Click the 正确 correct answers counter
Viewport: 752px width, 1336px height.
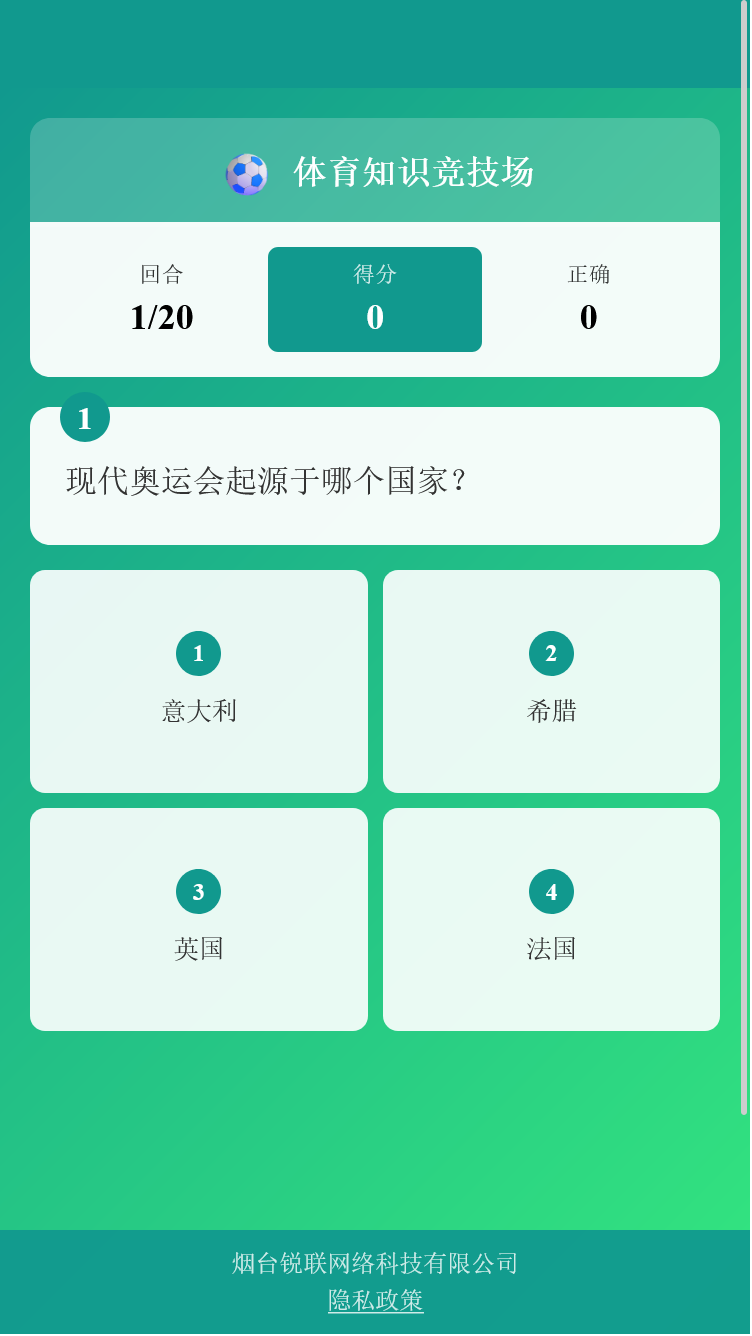(588, 298)
